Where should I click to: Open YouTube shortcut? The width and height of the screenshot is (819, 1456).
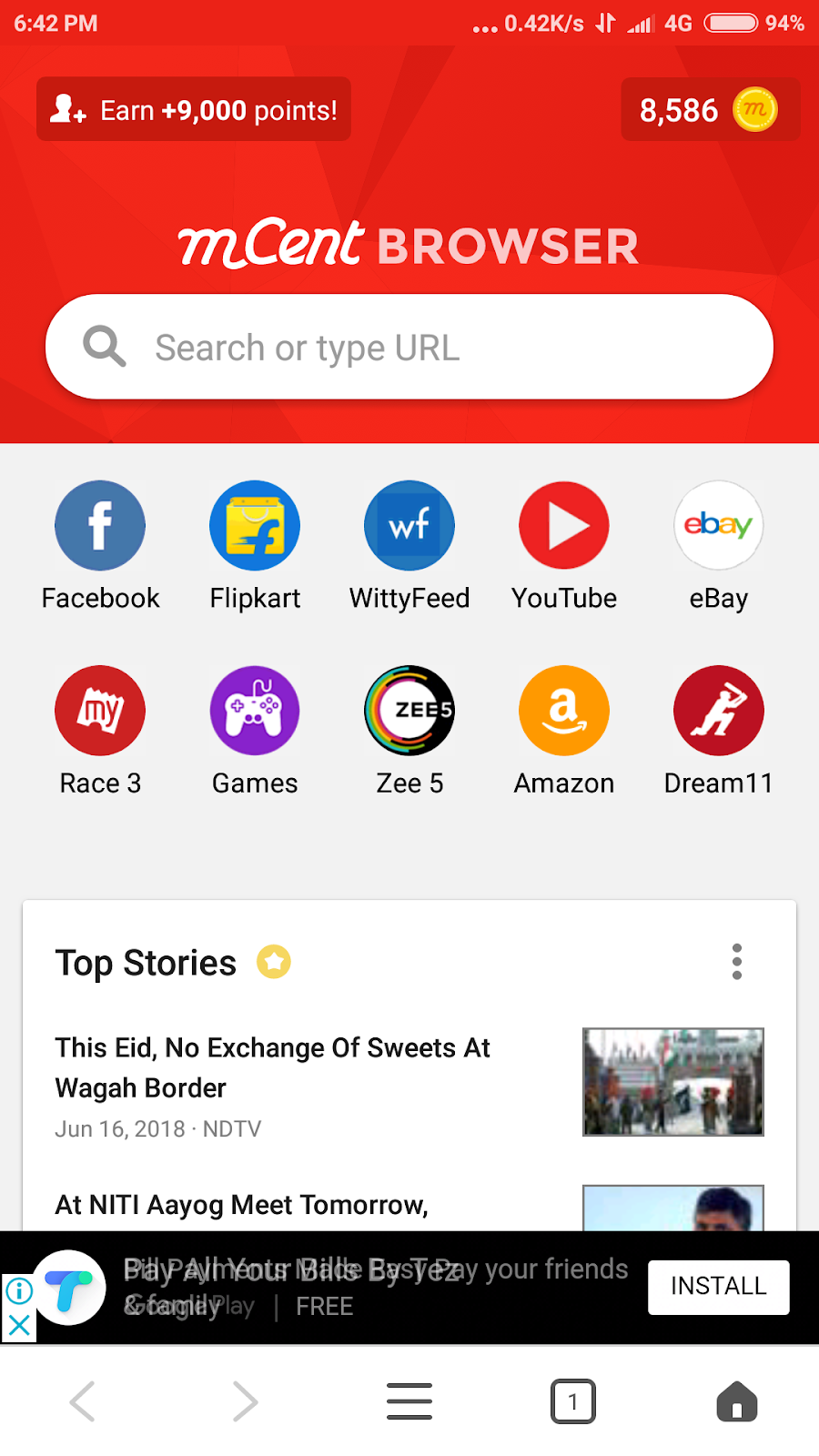point(564,525)
